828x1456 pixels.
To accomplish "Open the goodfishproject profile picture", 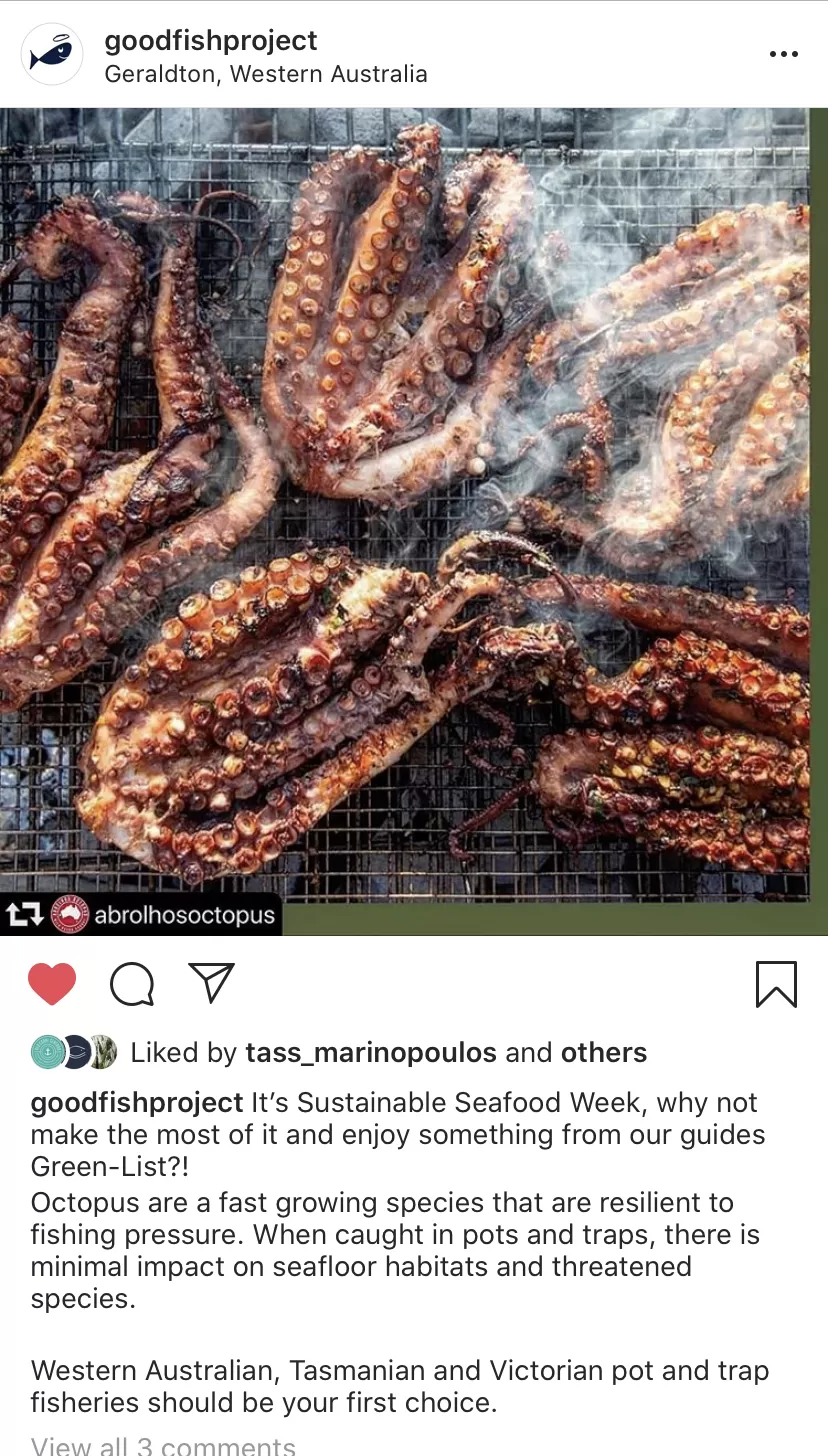I will point(51,55).
